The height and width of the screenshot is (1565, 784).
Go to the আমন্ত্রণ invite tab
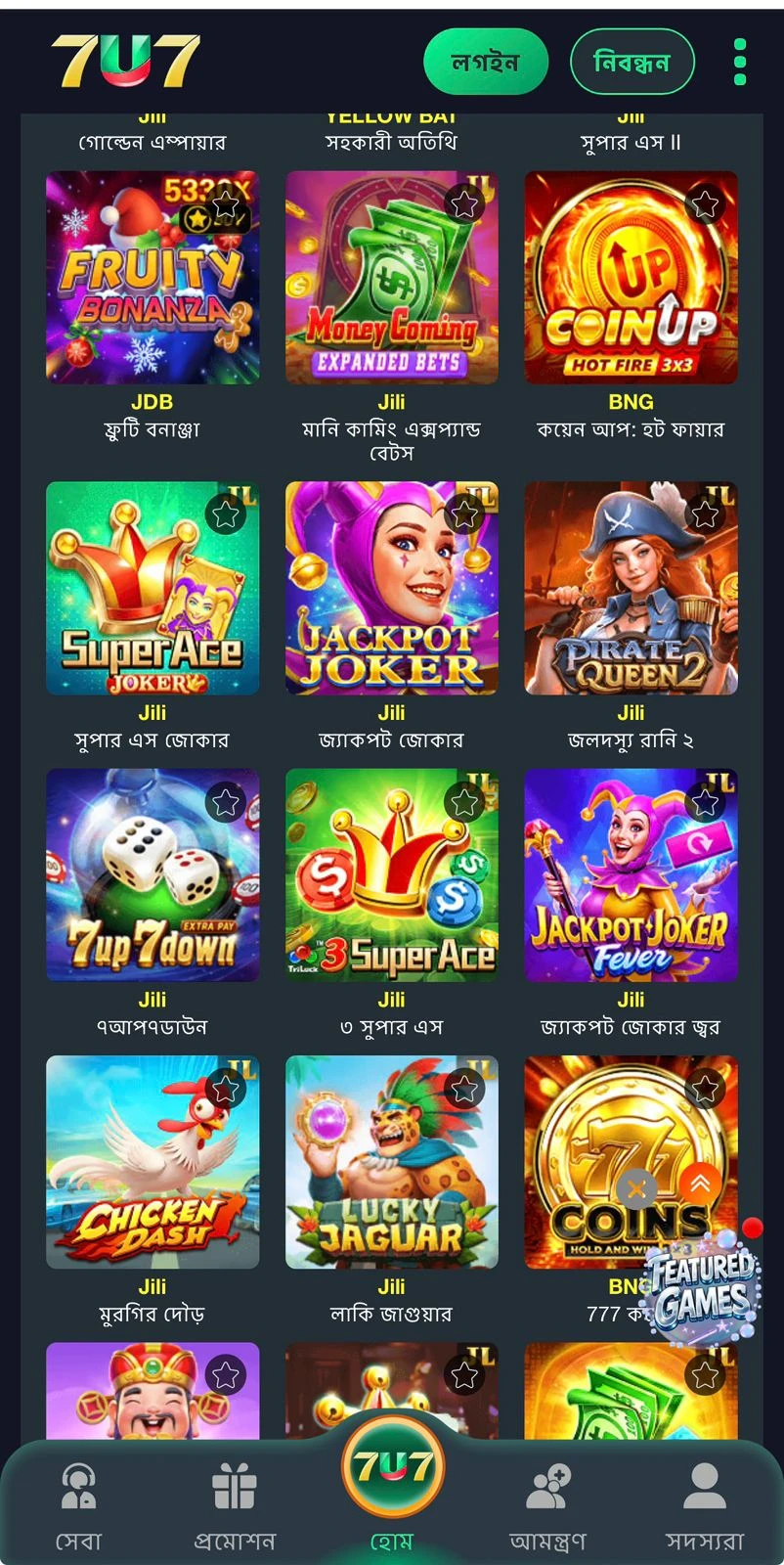click(x=548, y=1506)
